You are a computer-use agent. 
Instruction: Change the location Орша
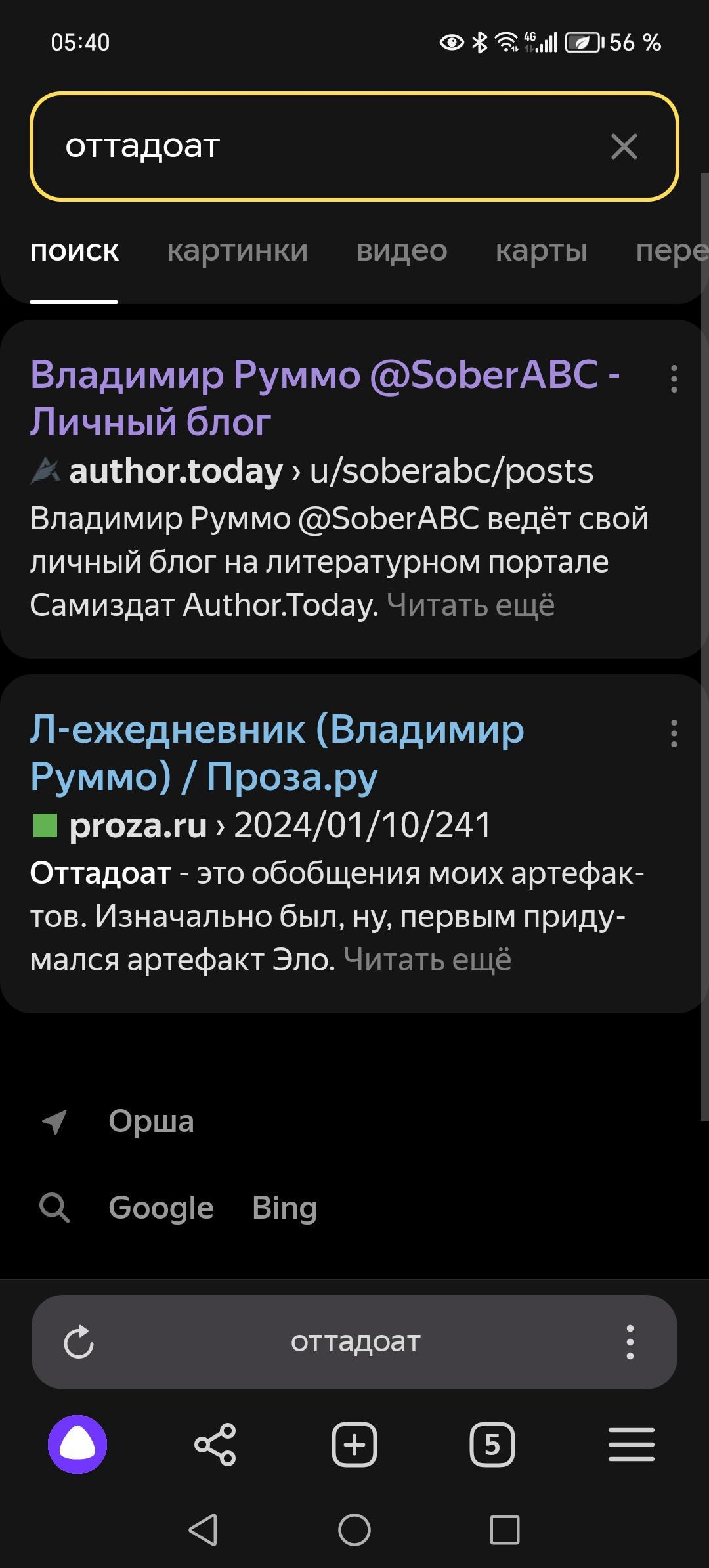pos(150,1122)
